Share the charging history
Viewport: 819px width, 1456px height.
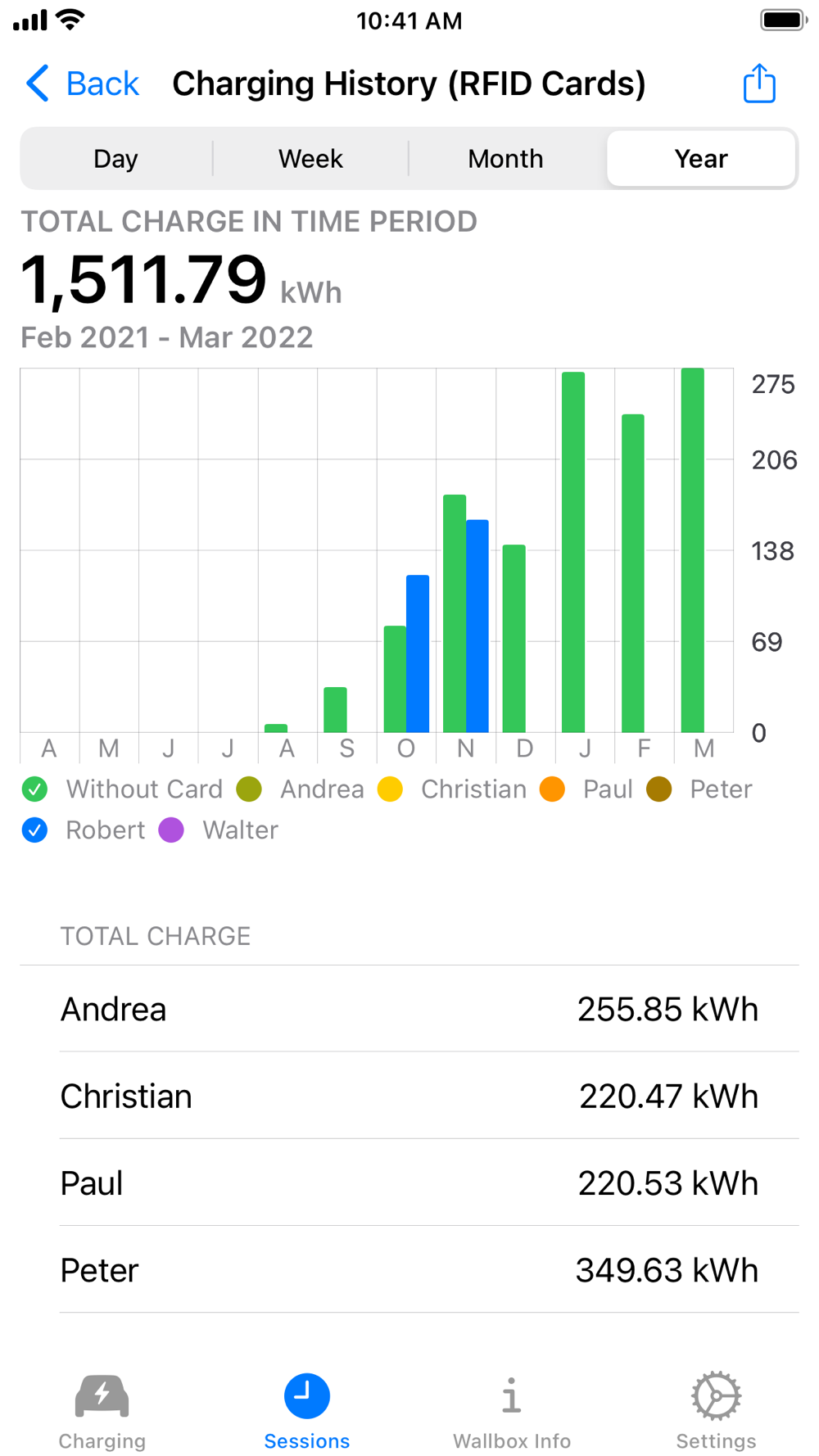coord(759,84)
